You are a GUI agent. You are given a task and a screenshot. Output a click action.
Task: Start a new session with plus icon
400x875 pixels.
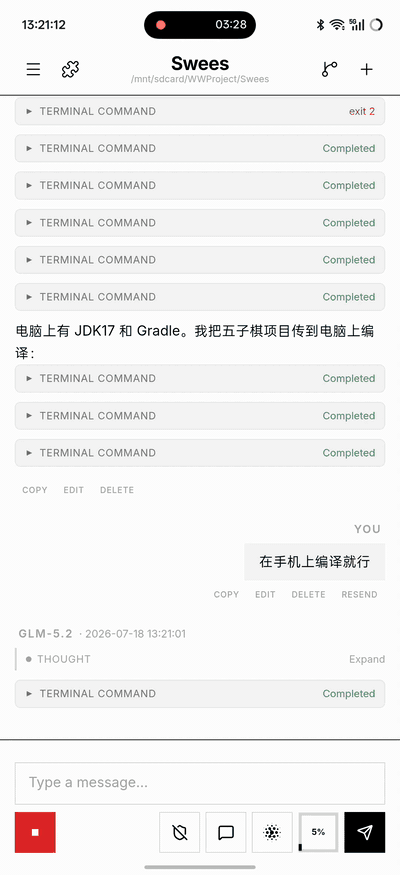tap(366, 69)
